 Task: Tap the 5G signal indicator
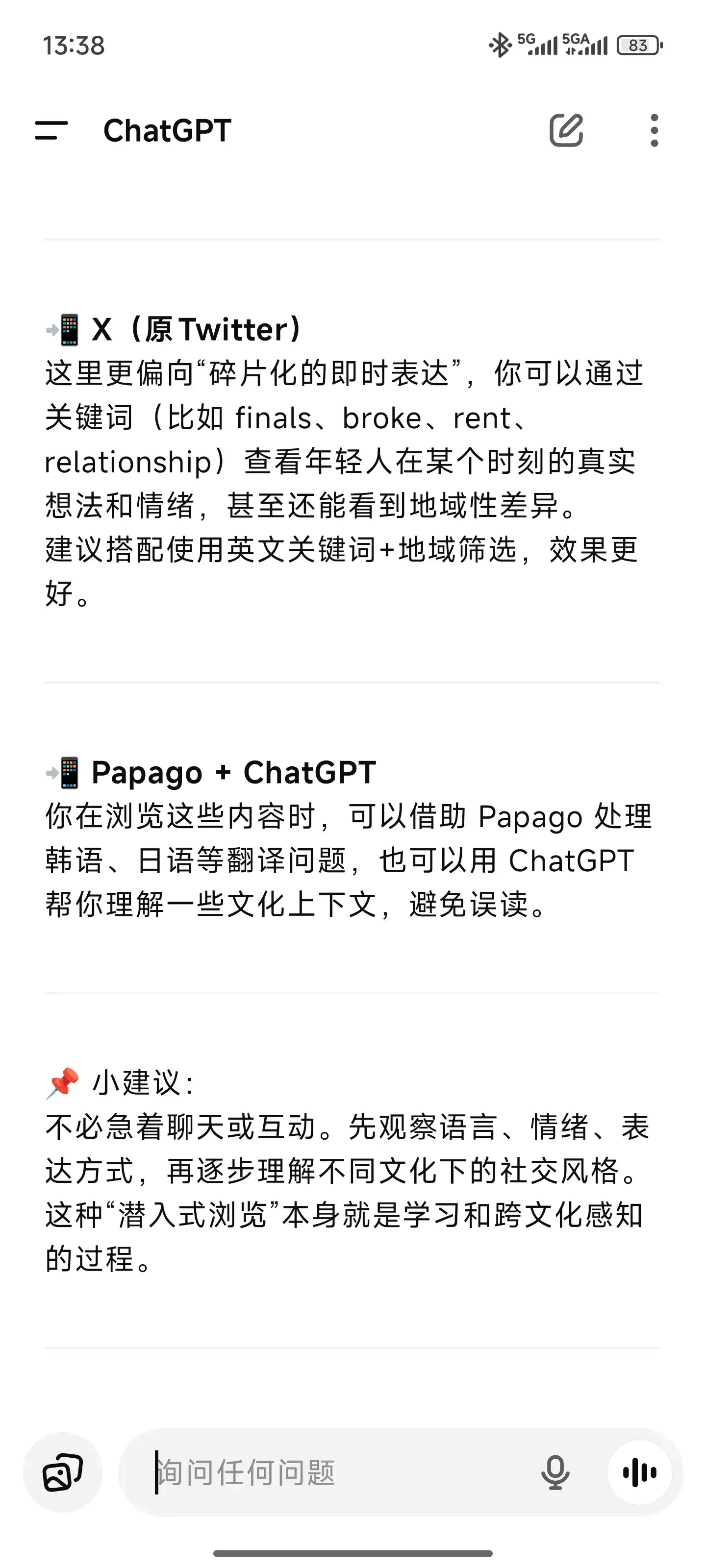pyautogui.click(x=533, y=44)
